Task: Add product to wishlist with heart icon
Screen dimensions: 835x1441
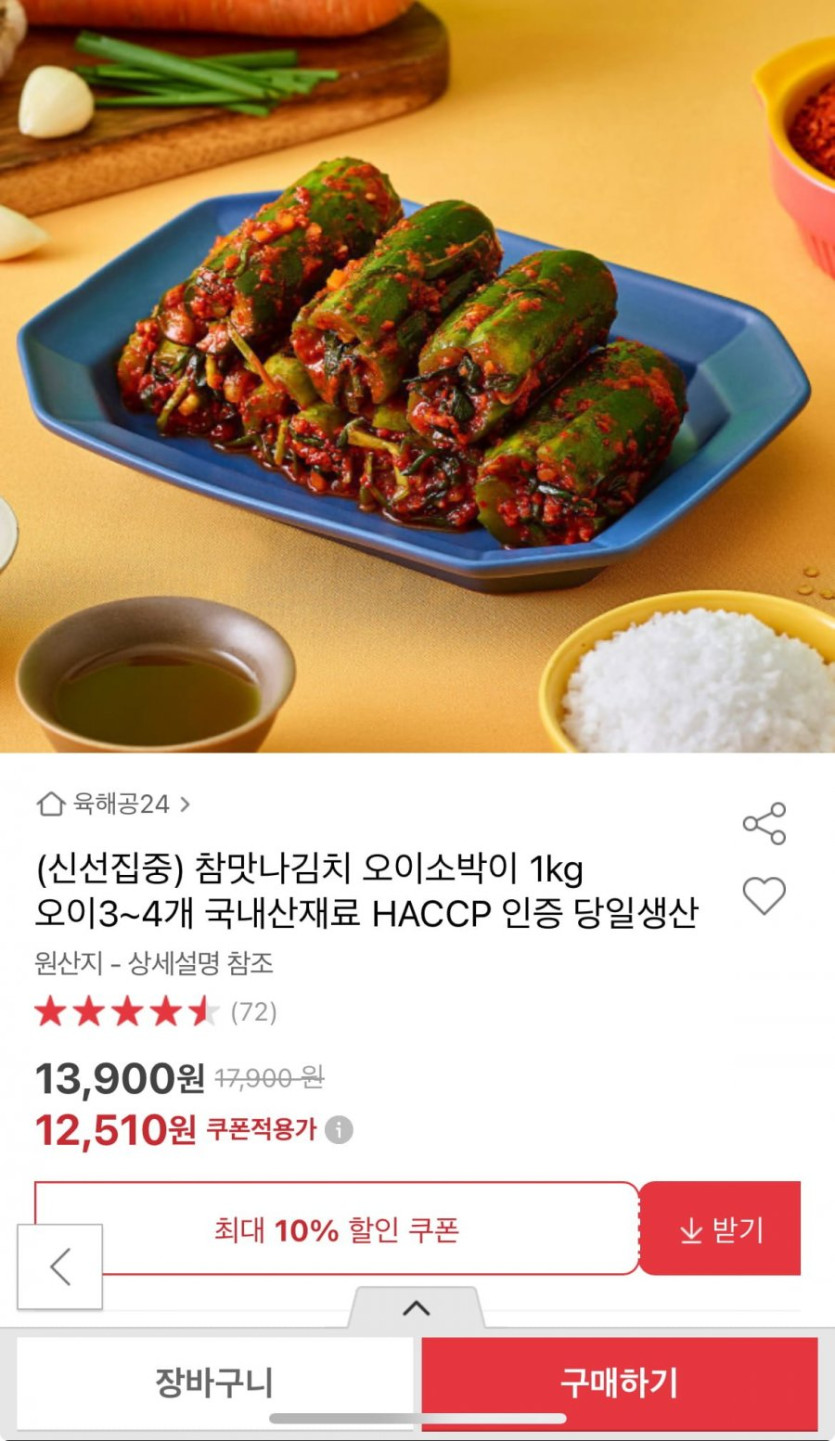Action: 764,896
